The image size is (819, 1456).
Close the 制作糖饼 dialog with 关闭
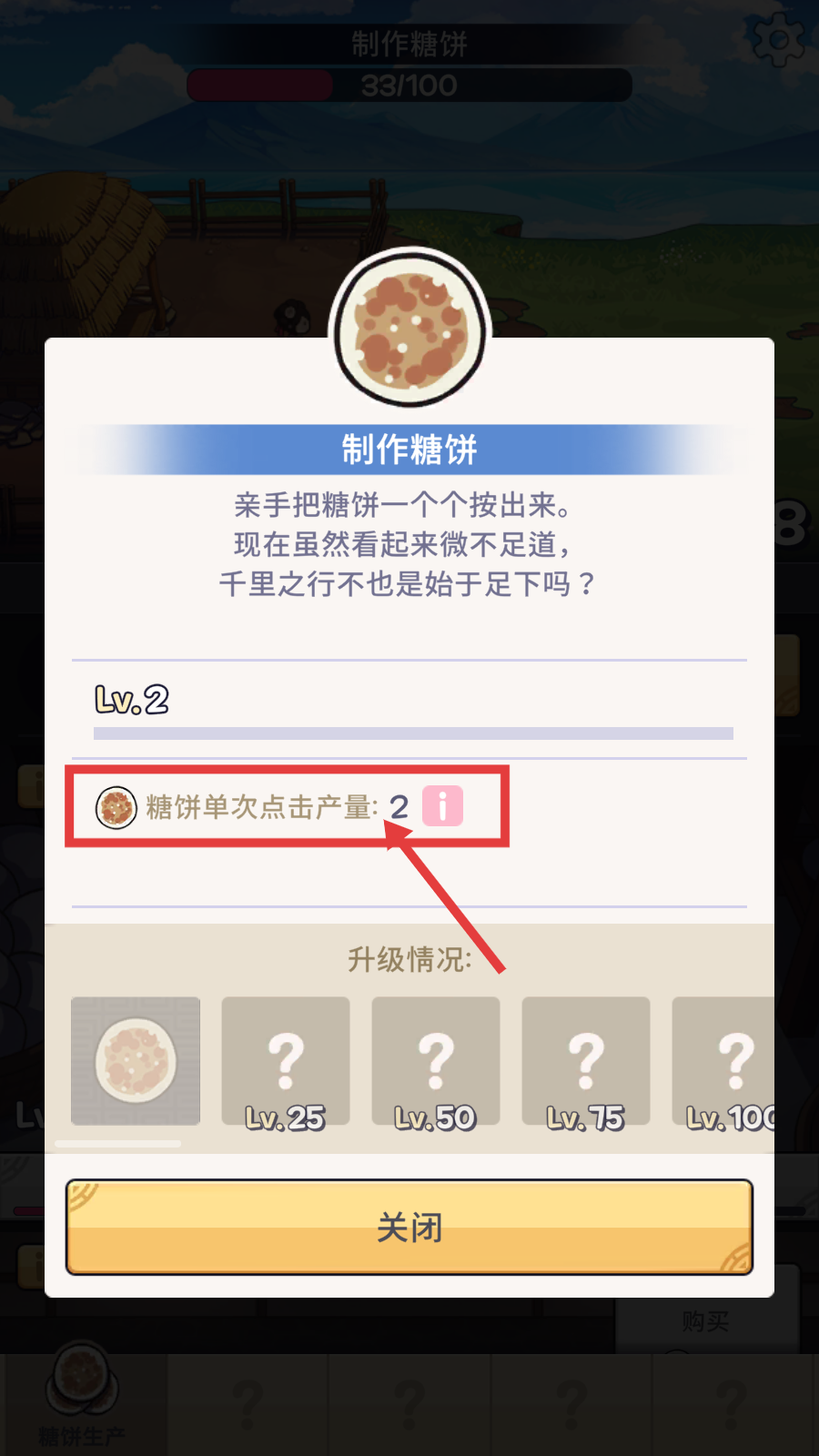pyautogui.click(x=409, y=1227)
